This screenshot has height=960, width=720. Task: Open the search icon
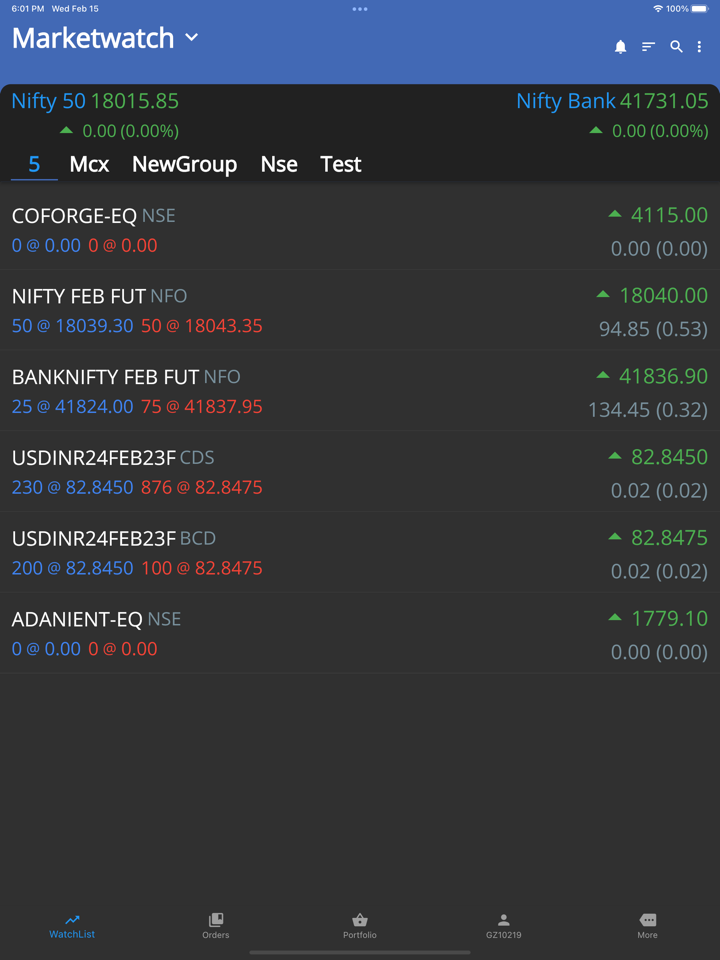point(676,47)
